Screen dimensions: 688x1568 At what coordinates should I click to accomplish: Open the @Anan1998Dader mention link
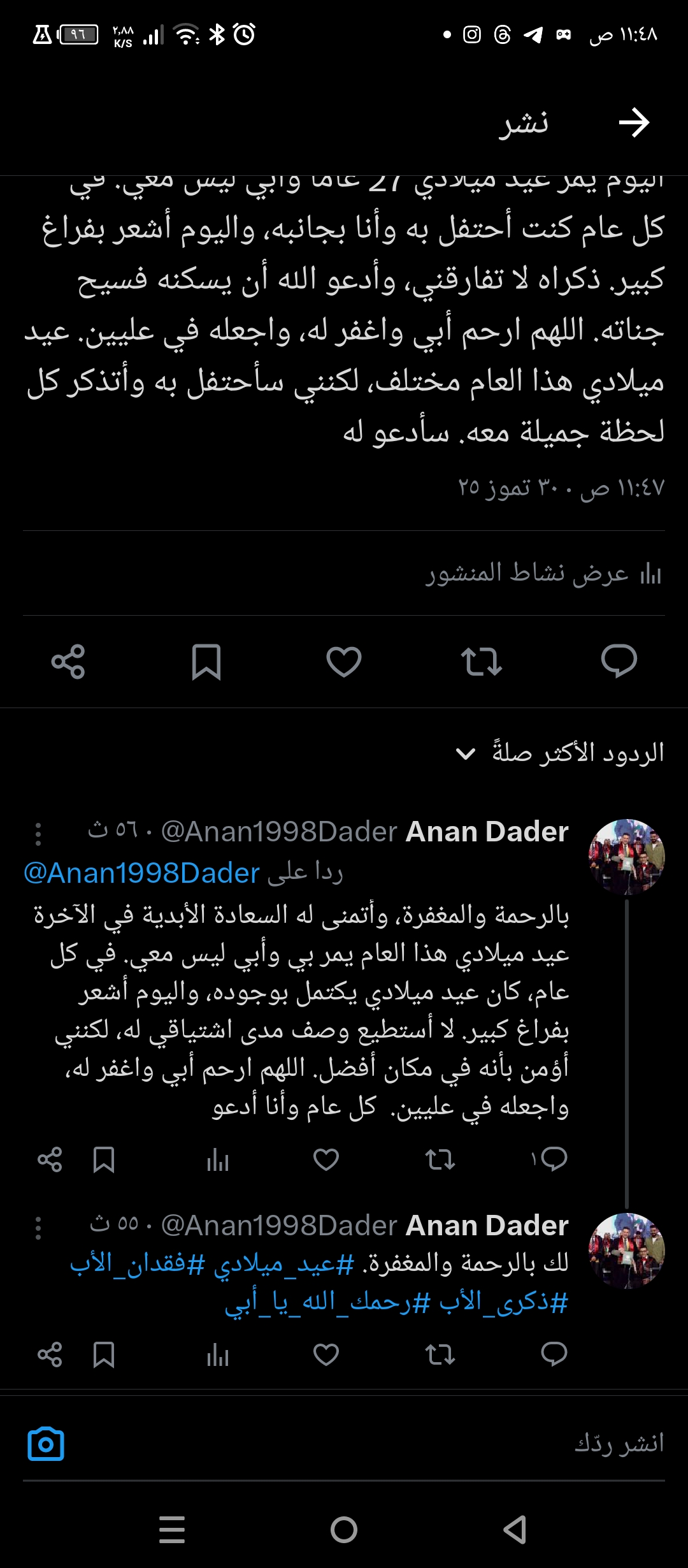coord(141,873)
